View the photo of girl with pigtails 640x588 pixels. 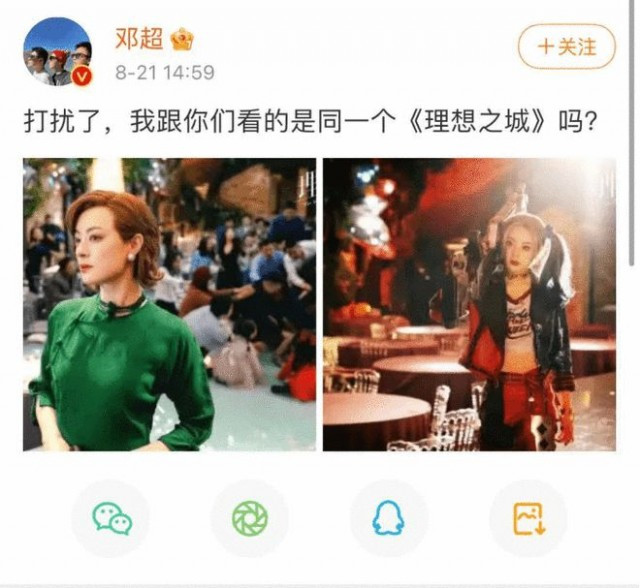point(469,304)
